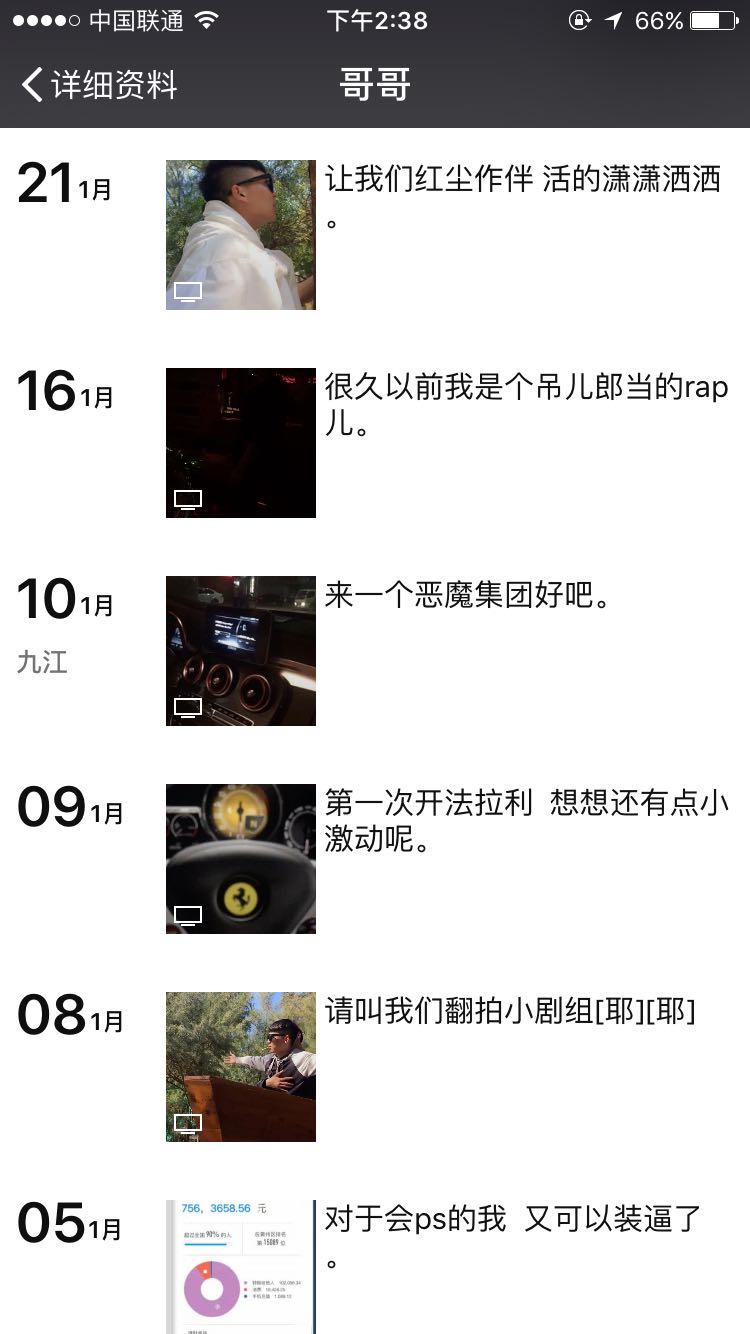The height and width of the screenshot is (1334, 750).
Task: Open the 翻拍小剧组 video thumbnail
Action: [x=240, y=1067]
